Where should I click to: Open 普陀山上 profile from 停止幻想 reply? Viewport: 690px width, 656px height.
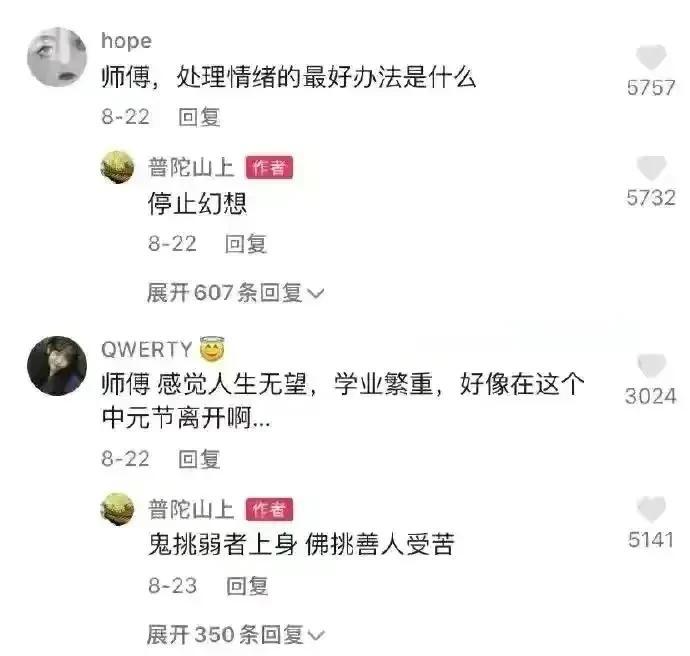click(x=118, y=169)
